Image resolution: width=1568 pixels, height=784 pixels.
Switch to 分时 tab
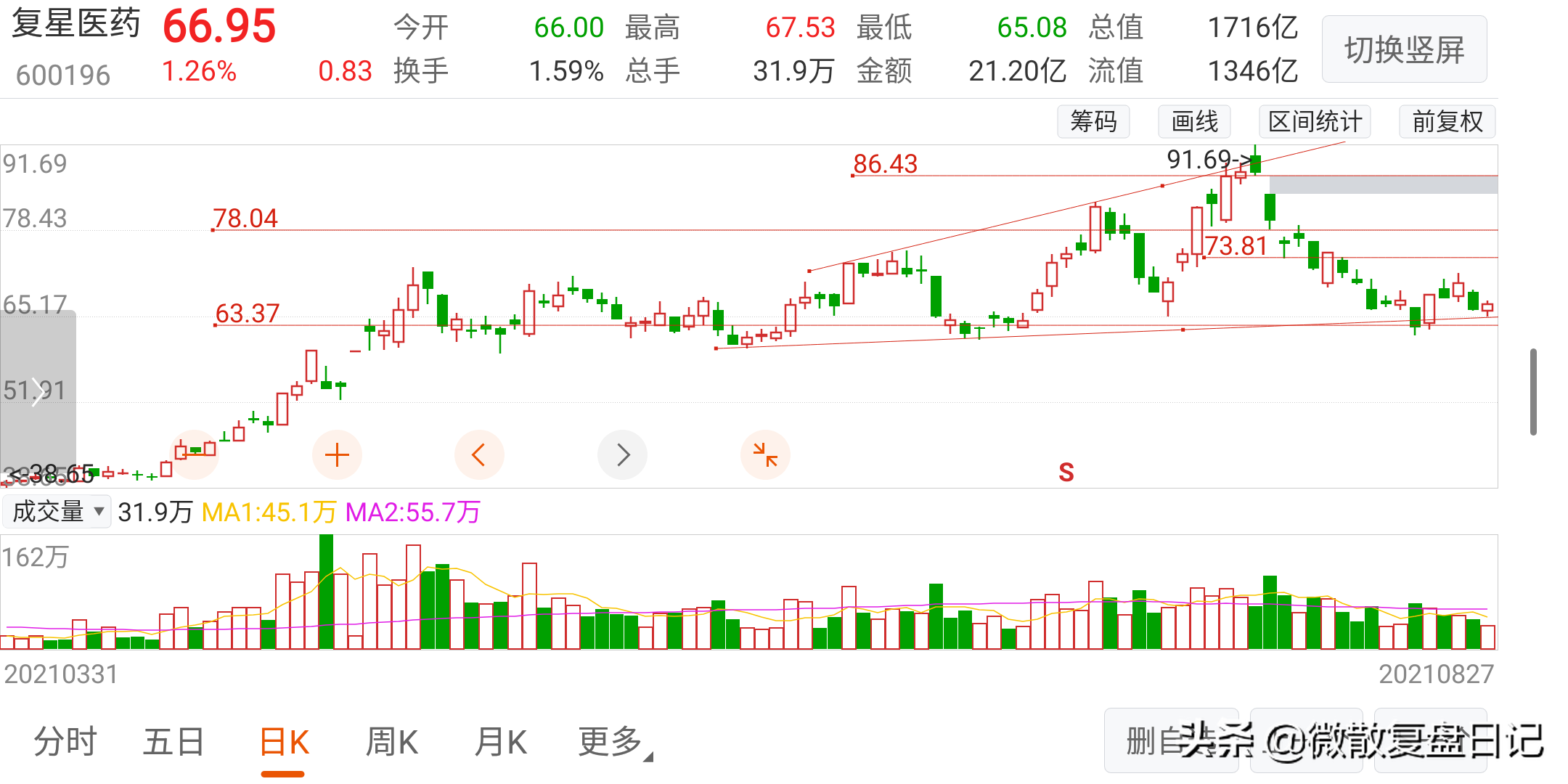[65, 742]
